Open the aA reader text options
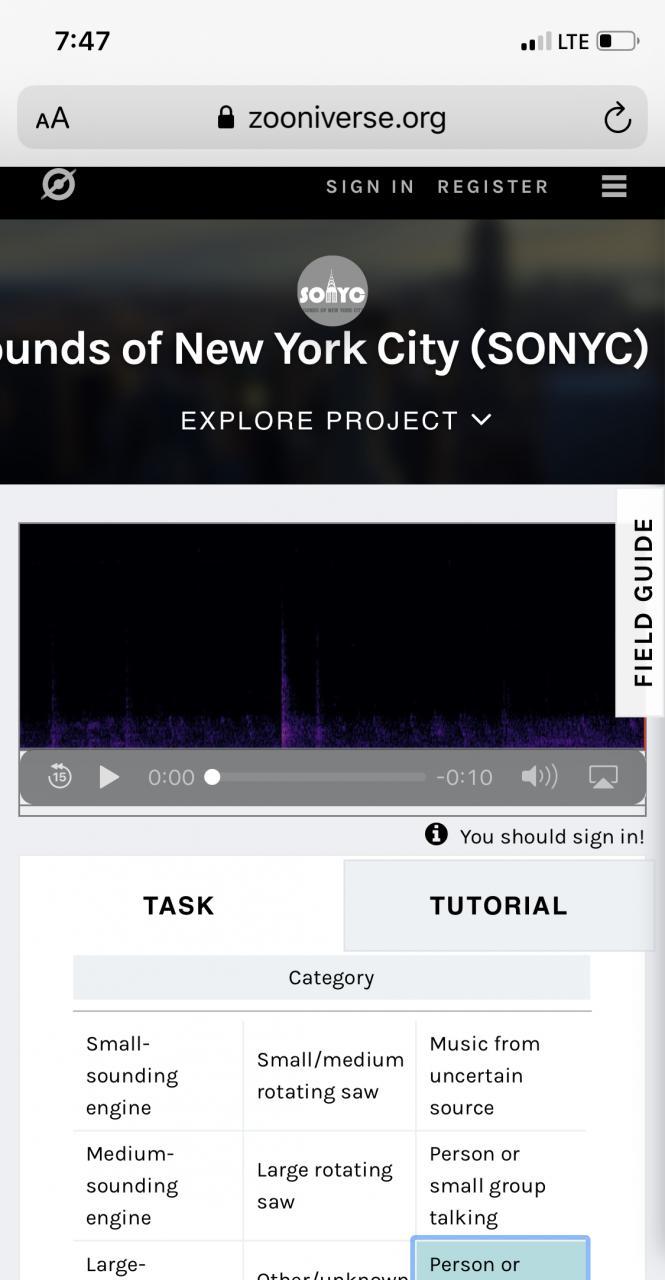 52,119
